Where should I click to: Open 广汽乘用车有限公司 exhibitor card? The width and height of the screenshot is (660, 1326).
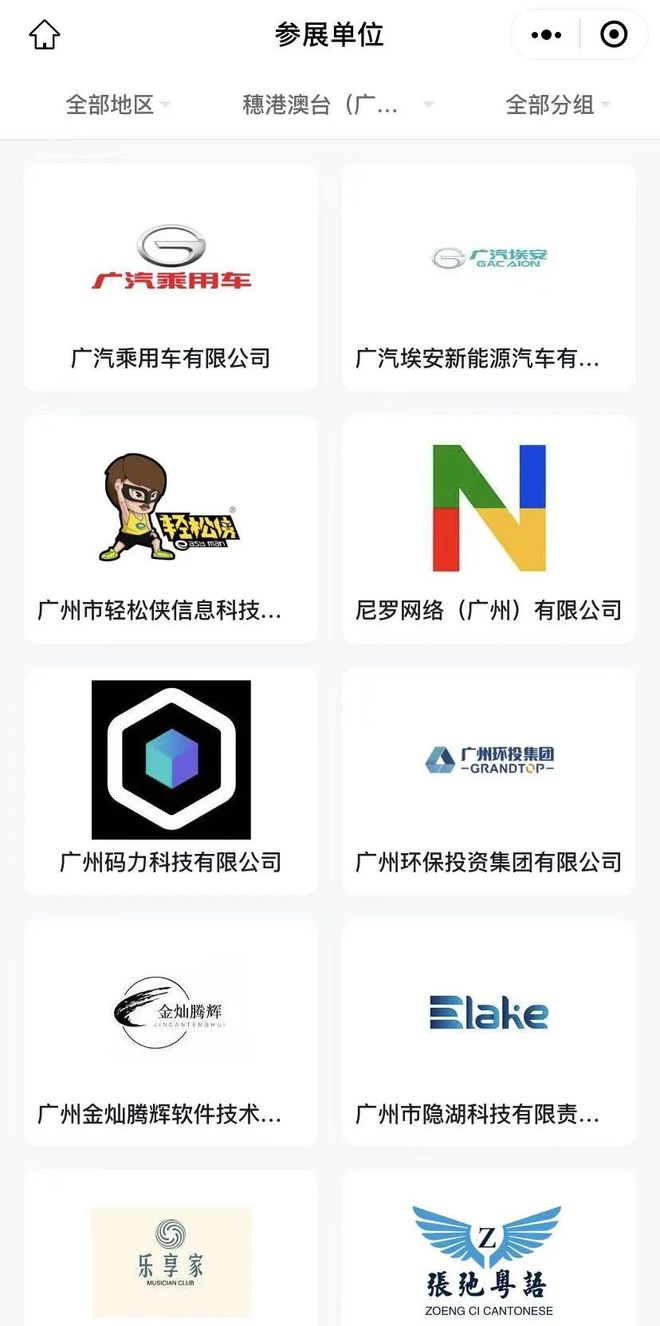171,278
